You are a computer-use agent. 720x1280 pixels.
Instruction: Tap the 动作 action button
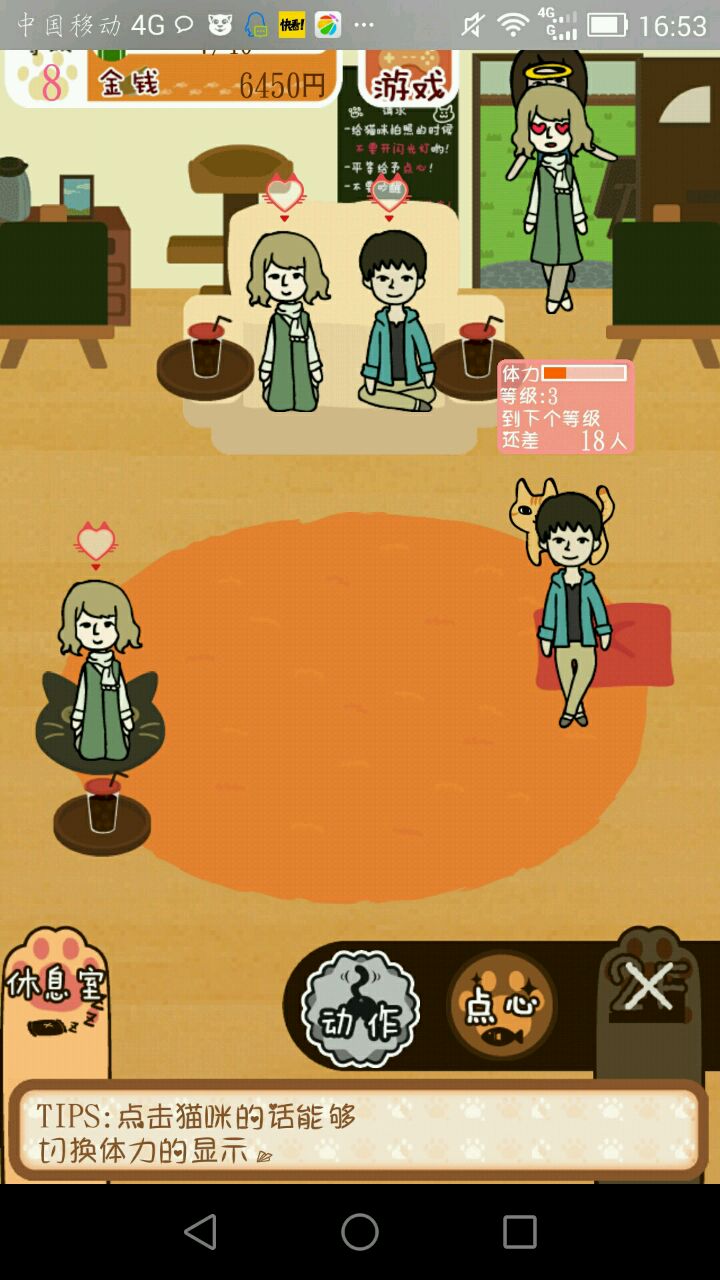(x=360, y=1008)
